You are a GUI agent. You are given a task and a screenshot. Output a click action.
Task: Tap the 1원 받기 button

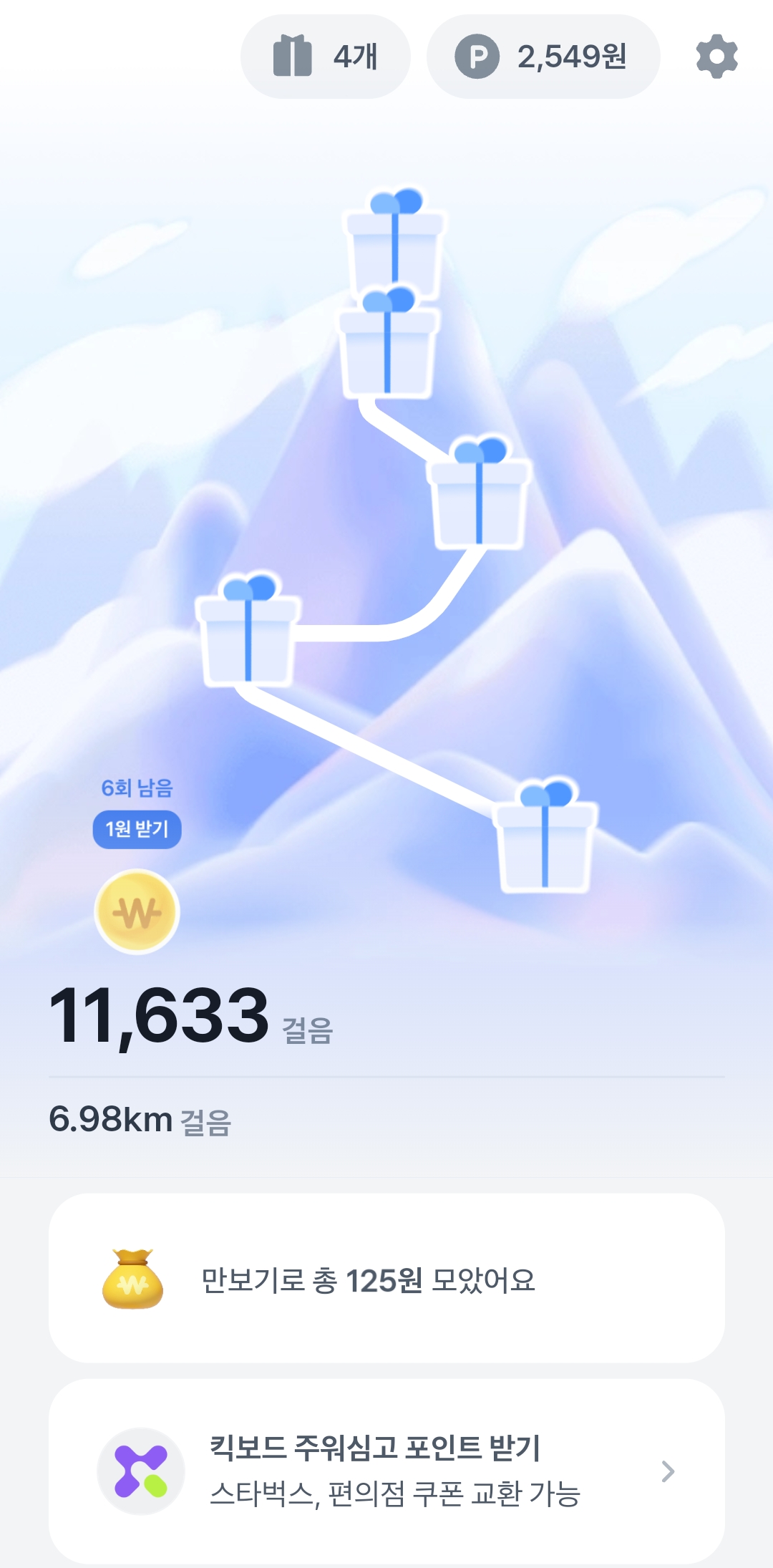pyautogui.click(x=137, y=829)
